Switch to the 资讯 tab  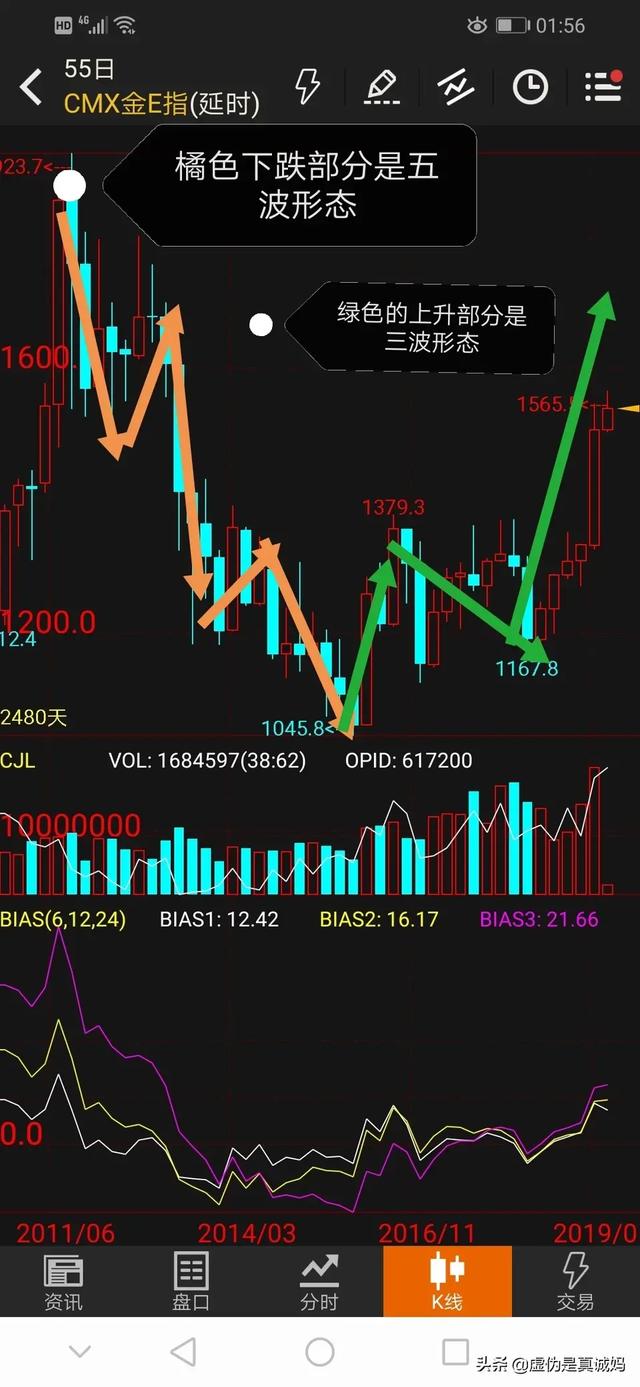click(x=64, y=1281)
